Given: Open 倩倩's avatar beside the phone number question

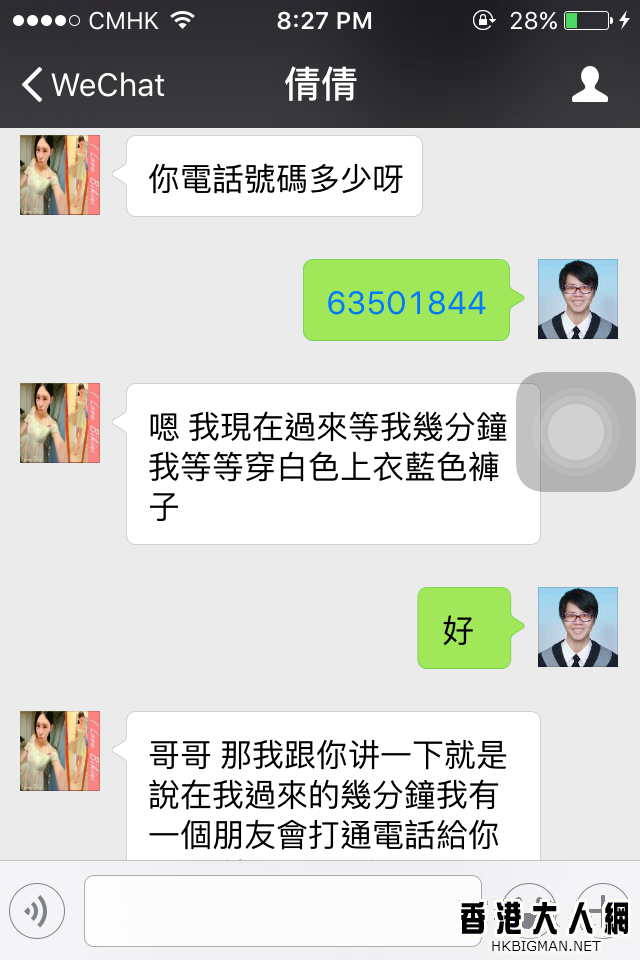Looking at the screenshot, I should click(60, 175).
